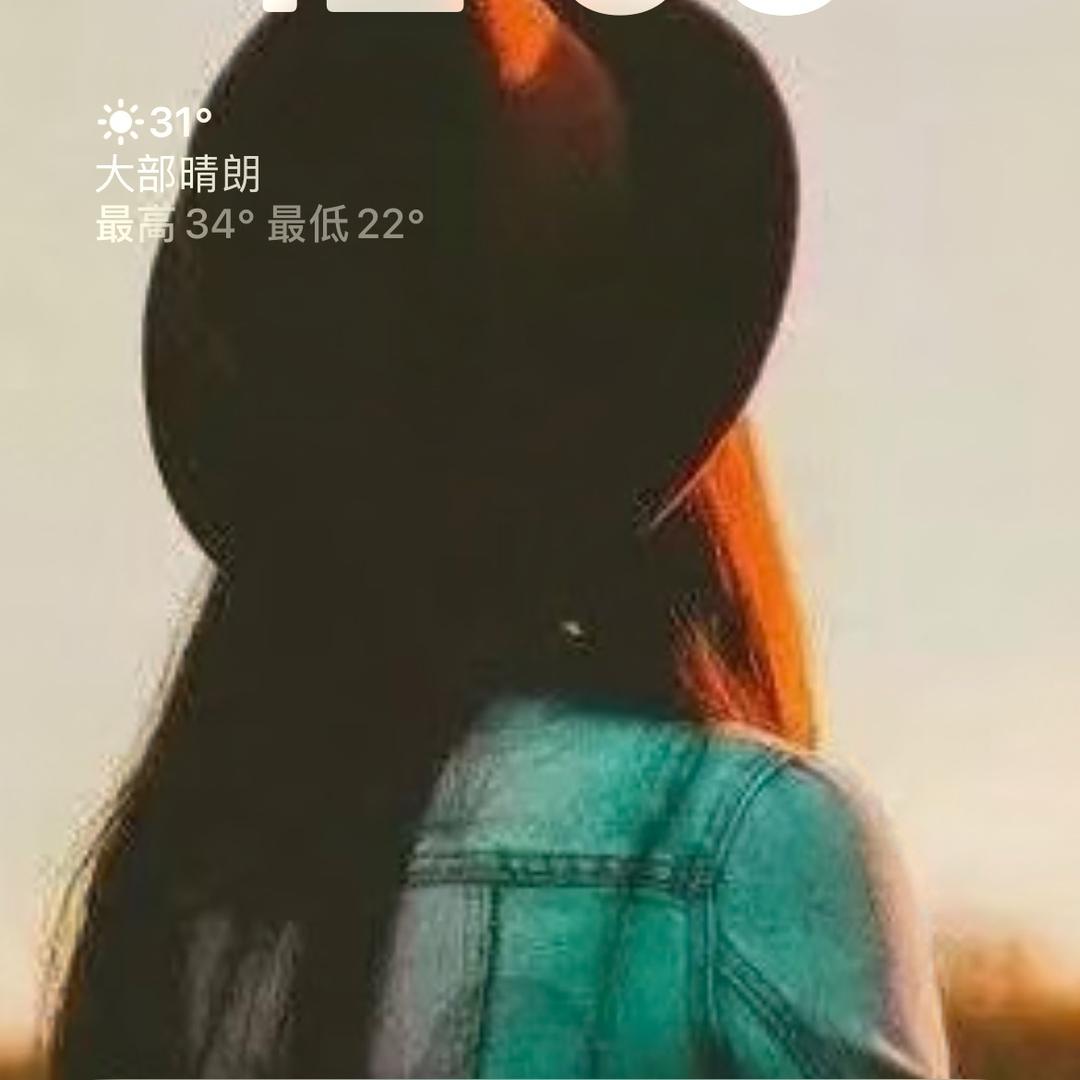Open the weather widget showing 31°
Screen dimensions: 1080x1080
pos(258,174)
